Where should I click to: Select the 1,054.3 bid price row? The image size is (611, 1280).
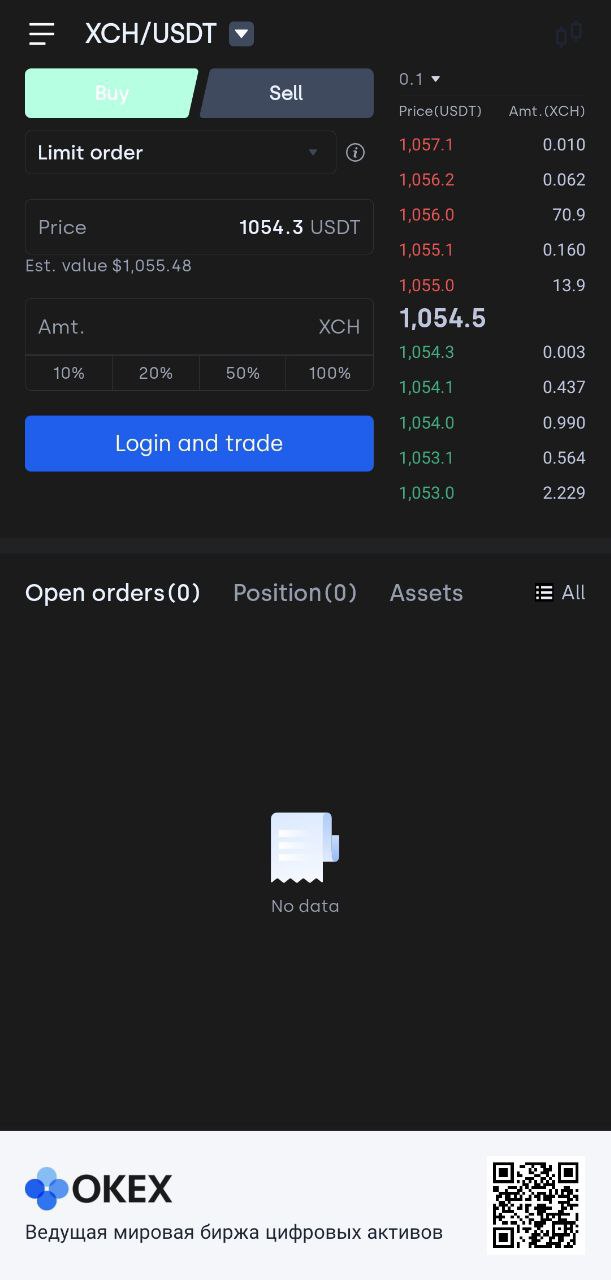492,352
